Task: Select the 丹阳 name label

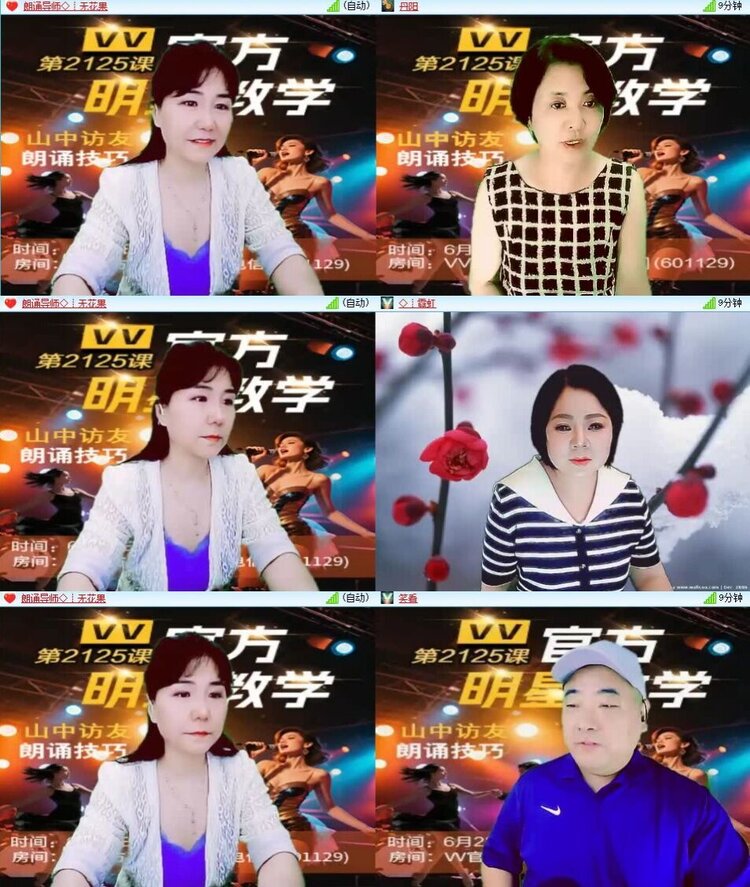Action: 411,8
